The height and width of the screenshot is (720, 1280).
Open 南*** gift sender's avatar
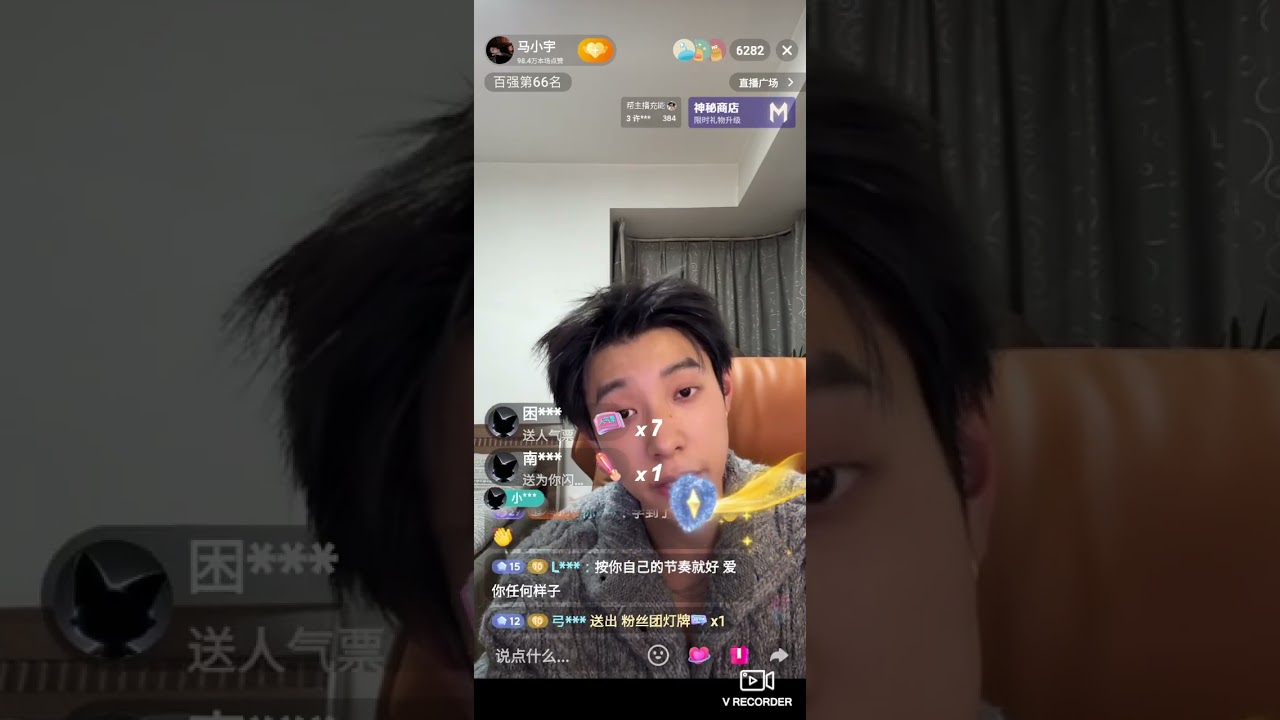503,466
